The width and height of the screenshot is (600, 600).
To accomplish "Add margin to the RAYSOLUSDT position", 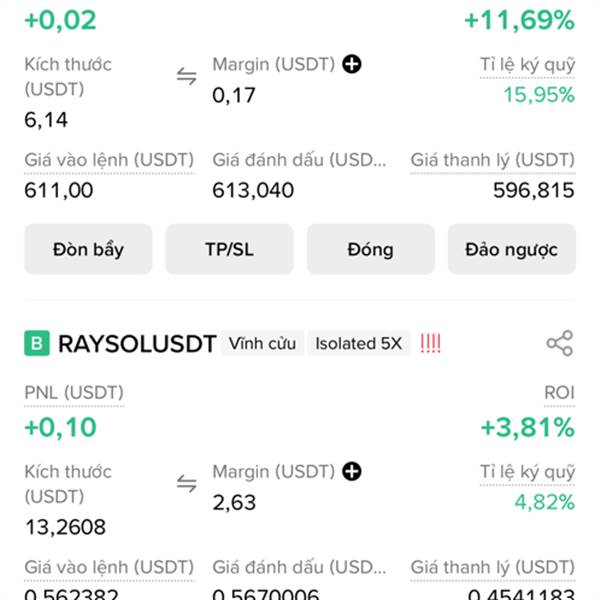I will tap(352, 471).
